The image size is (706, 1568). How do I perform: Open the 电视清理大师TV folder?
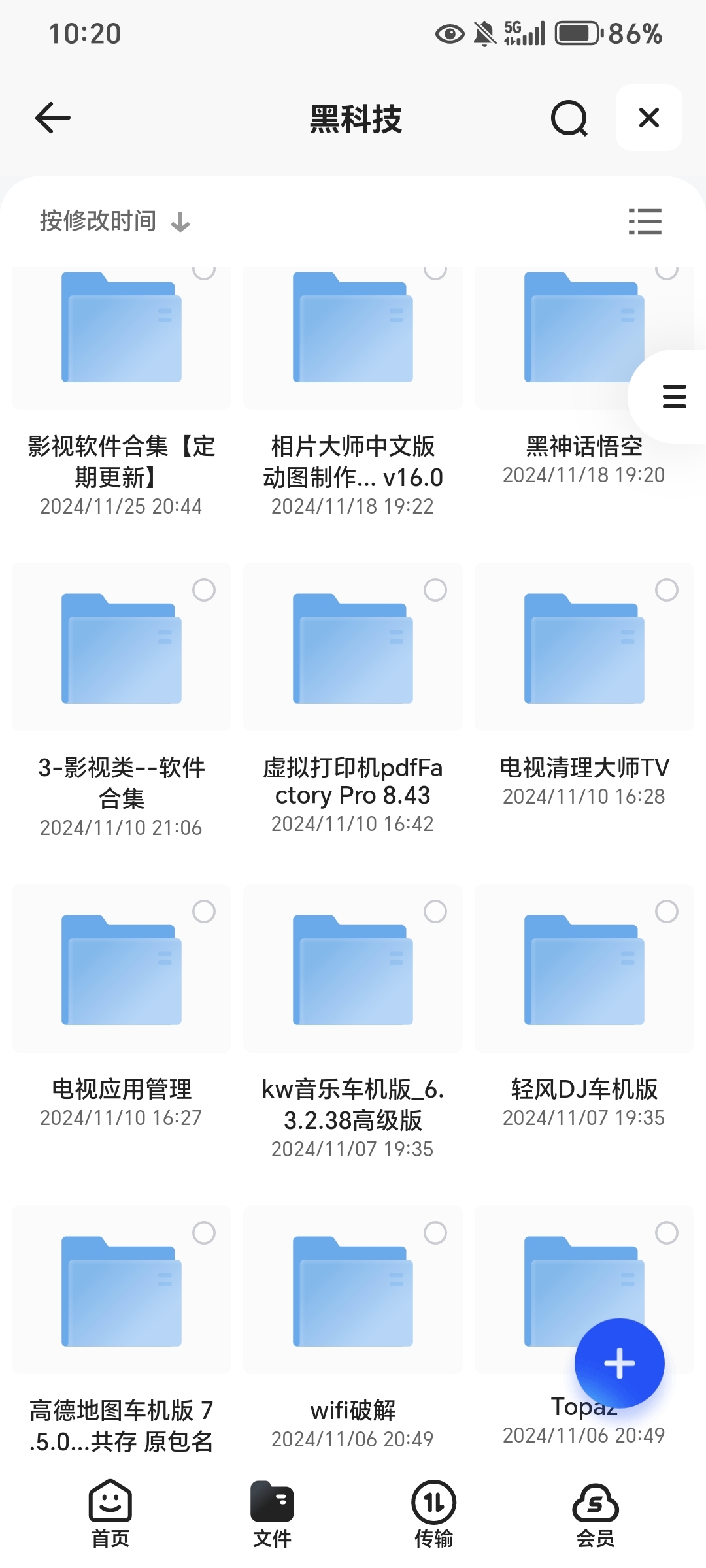584,648
